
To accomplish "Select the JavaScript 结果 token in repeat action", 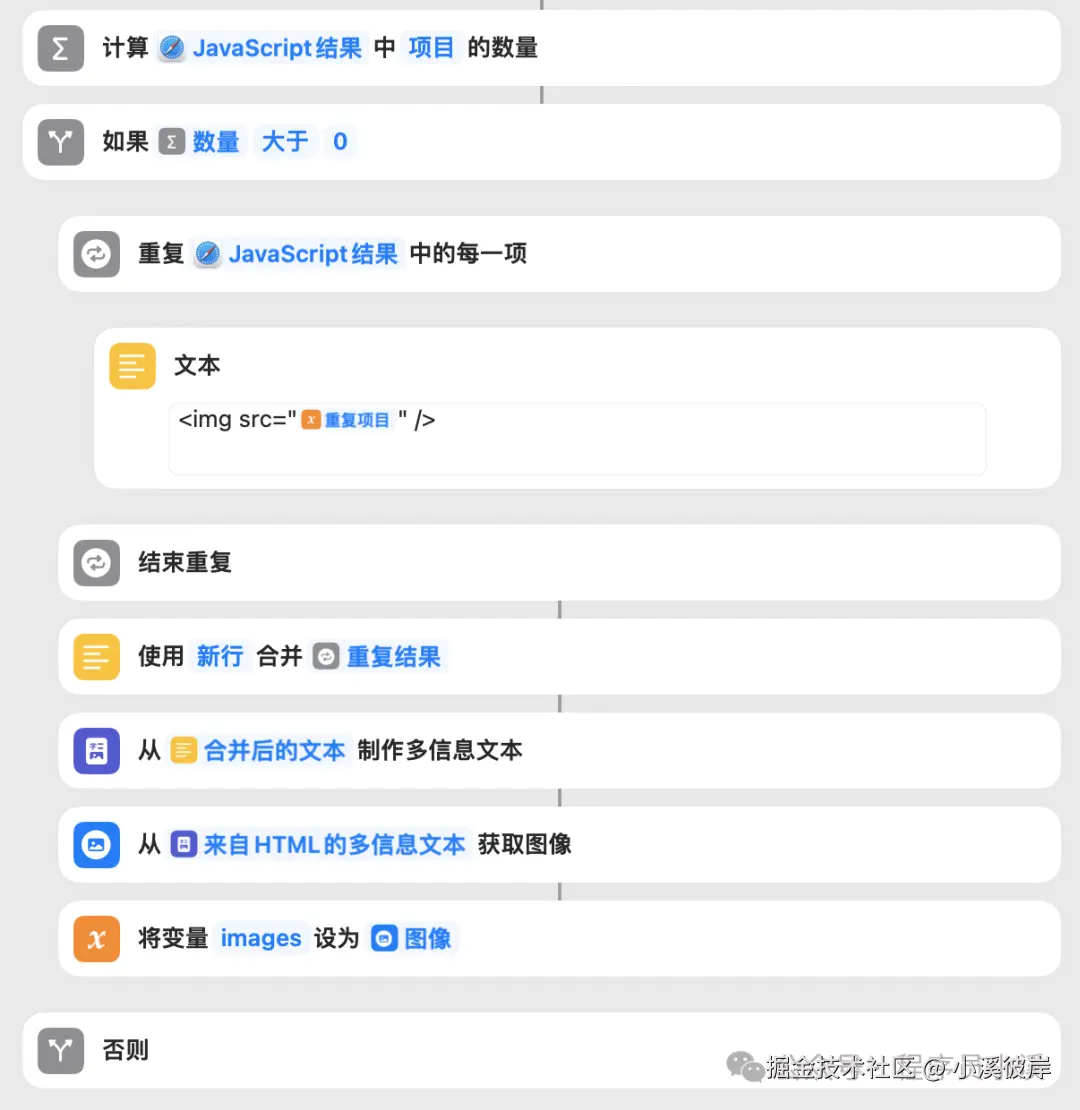I will coord(297,254).
